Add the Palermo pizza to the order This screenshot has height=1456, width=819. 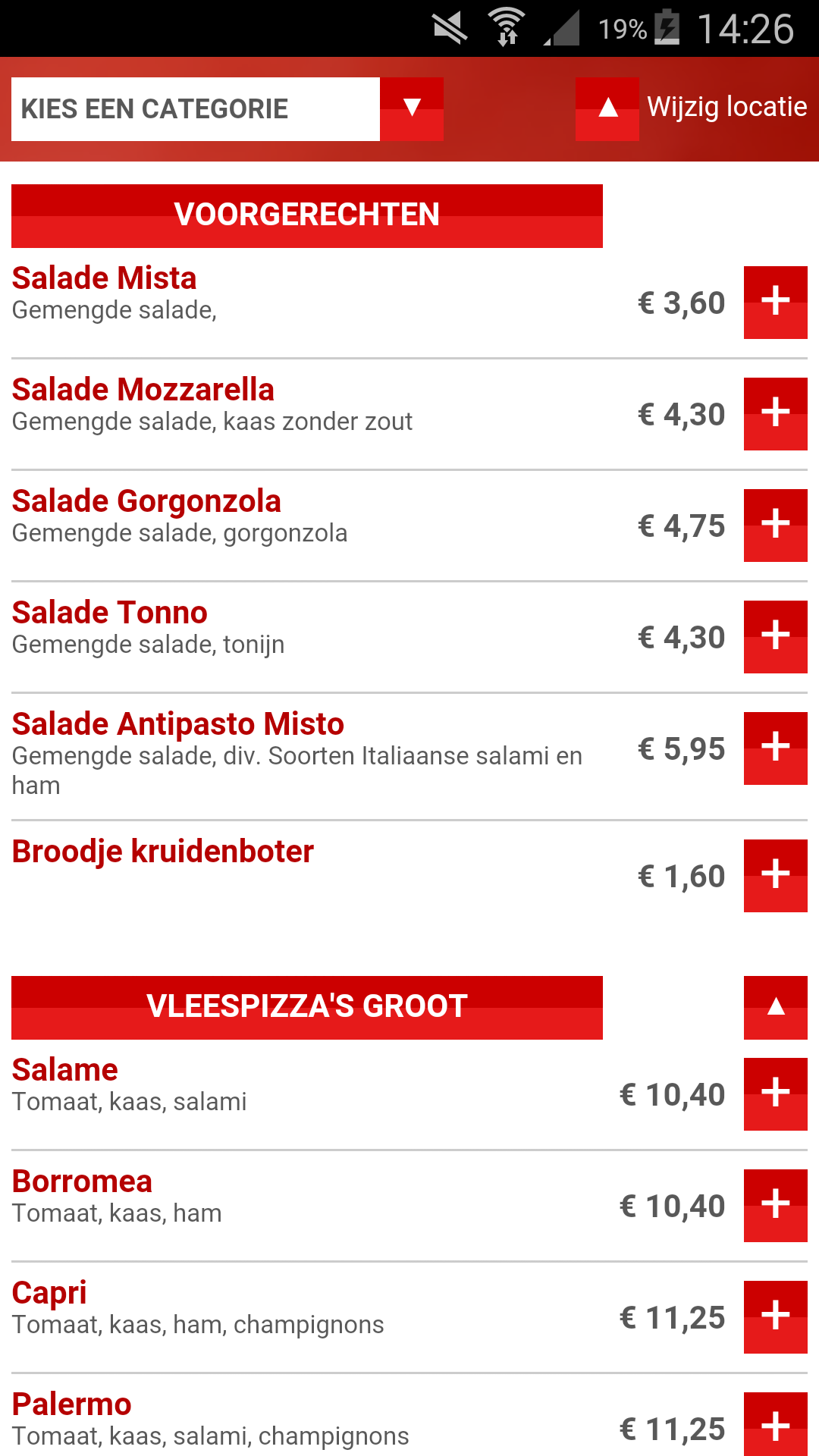pyautogui.click(x=775, y=1426)
